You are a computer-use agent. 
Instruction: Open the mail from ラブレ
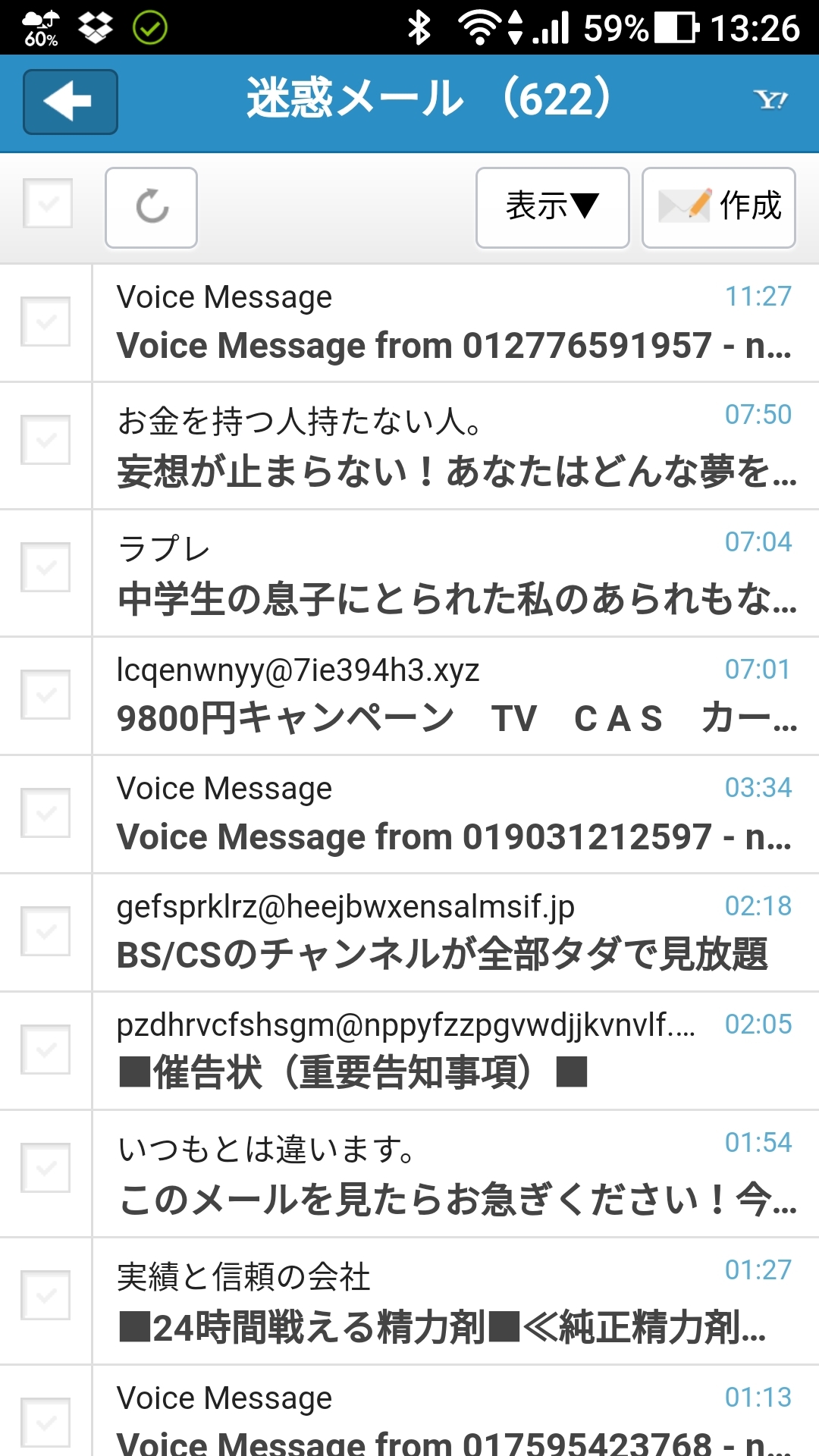(453, 573)
